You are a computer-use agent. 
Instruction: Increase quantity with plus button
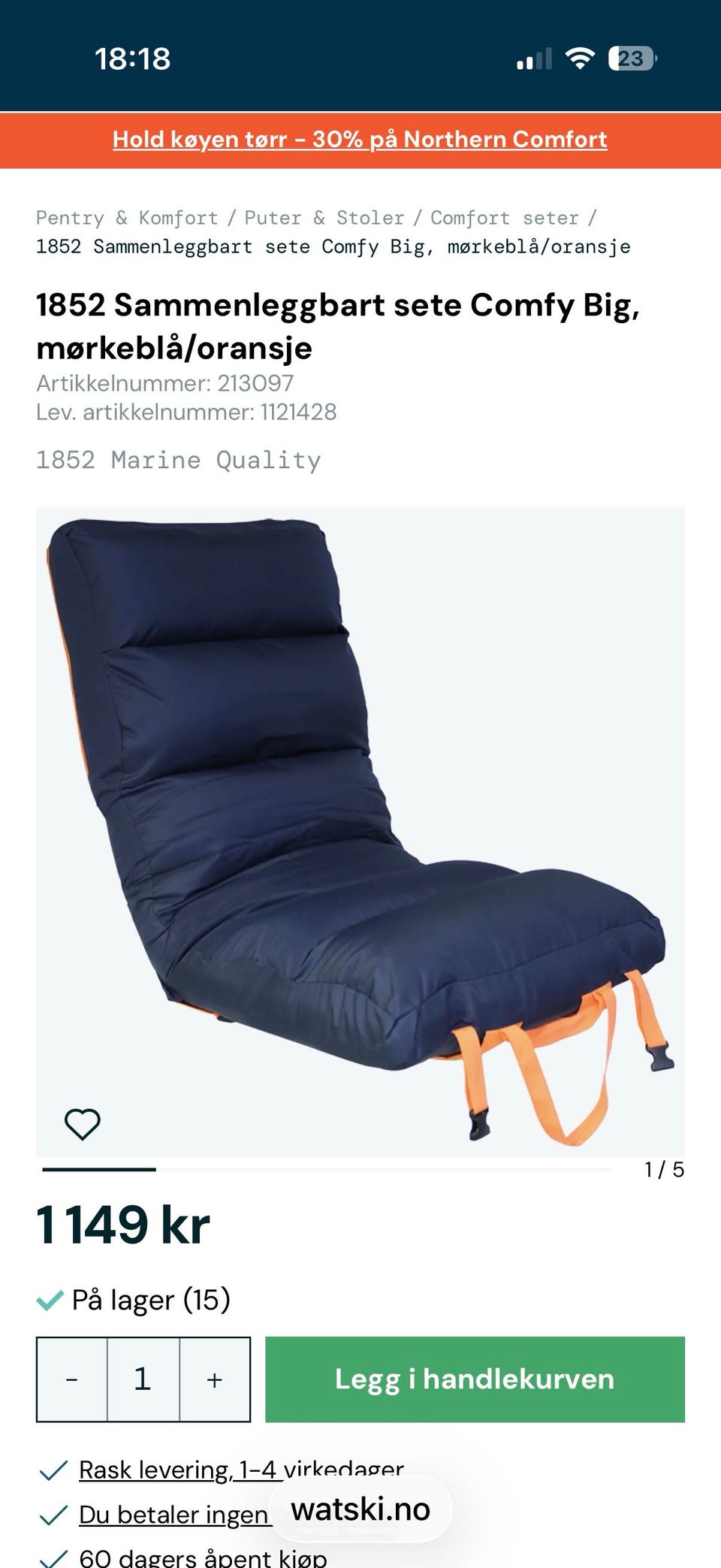pos(215,1379)
